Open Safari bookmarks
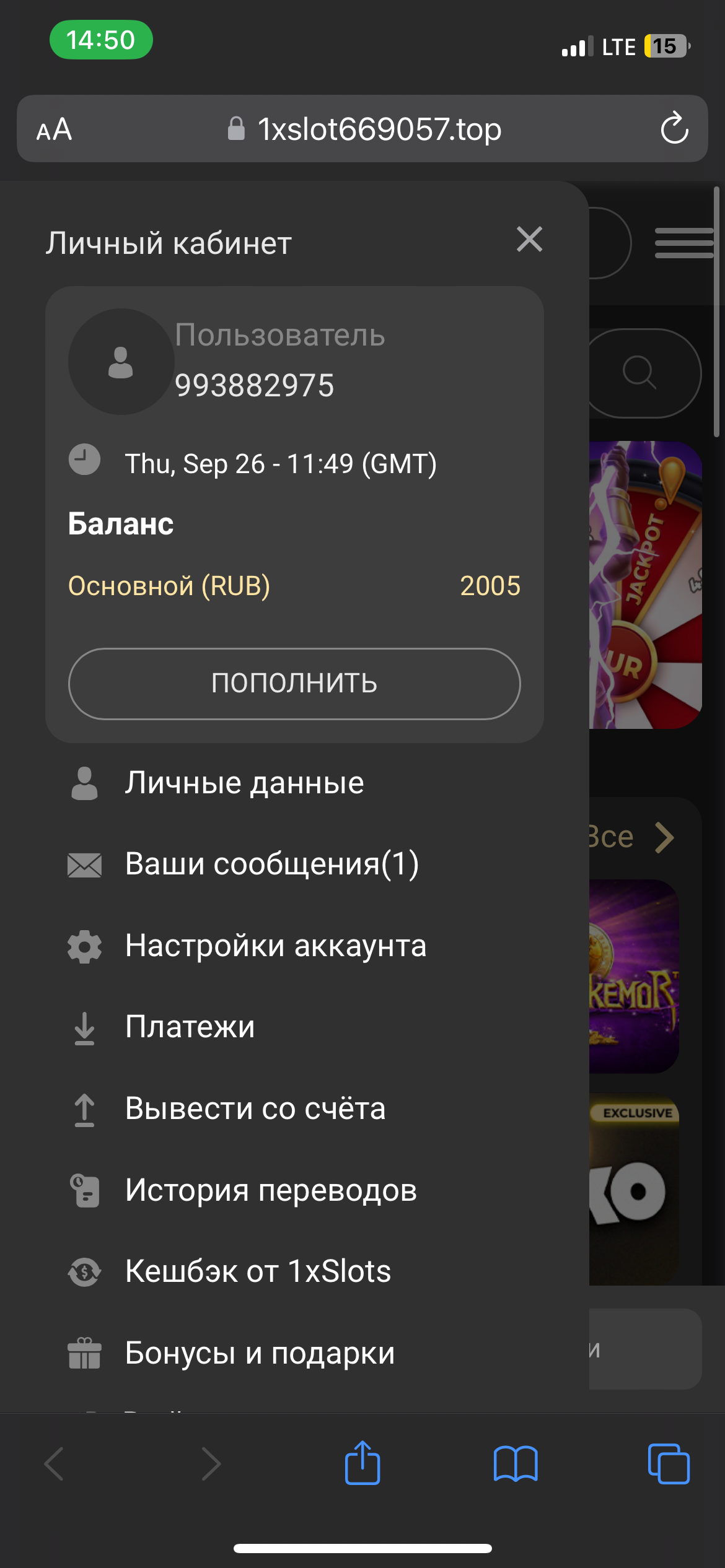 pyautogui.click(x=516, y=1463)
